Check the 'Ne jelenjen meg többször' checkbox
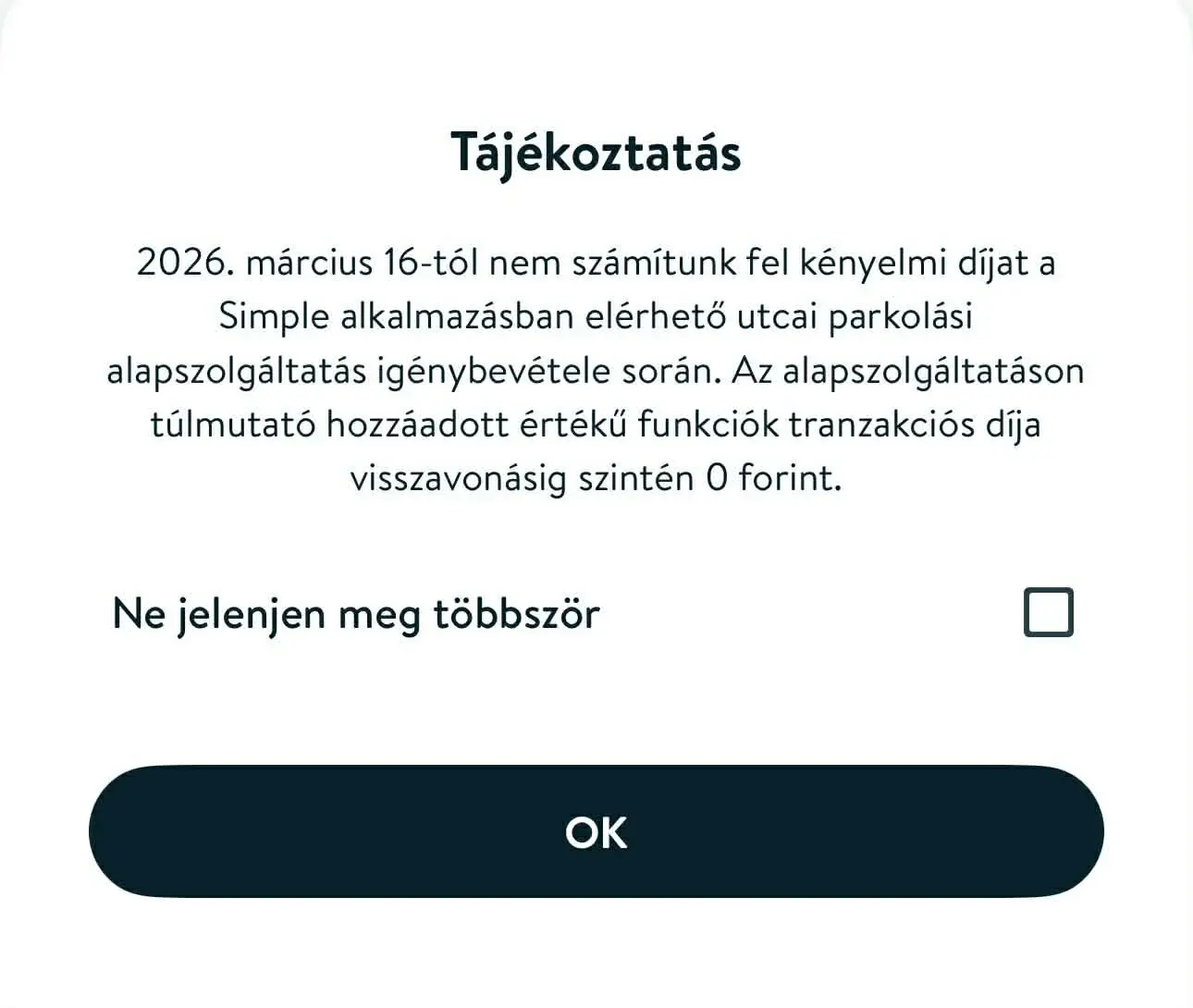Screen dimensions: 1193x1008 (x=1048, y=612)
